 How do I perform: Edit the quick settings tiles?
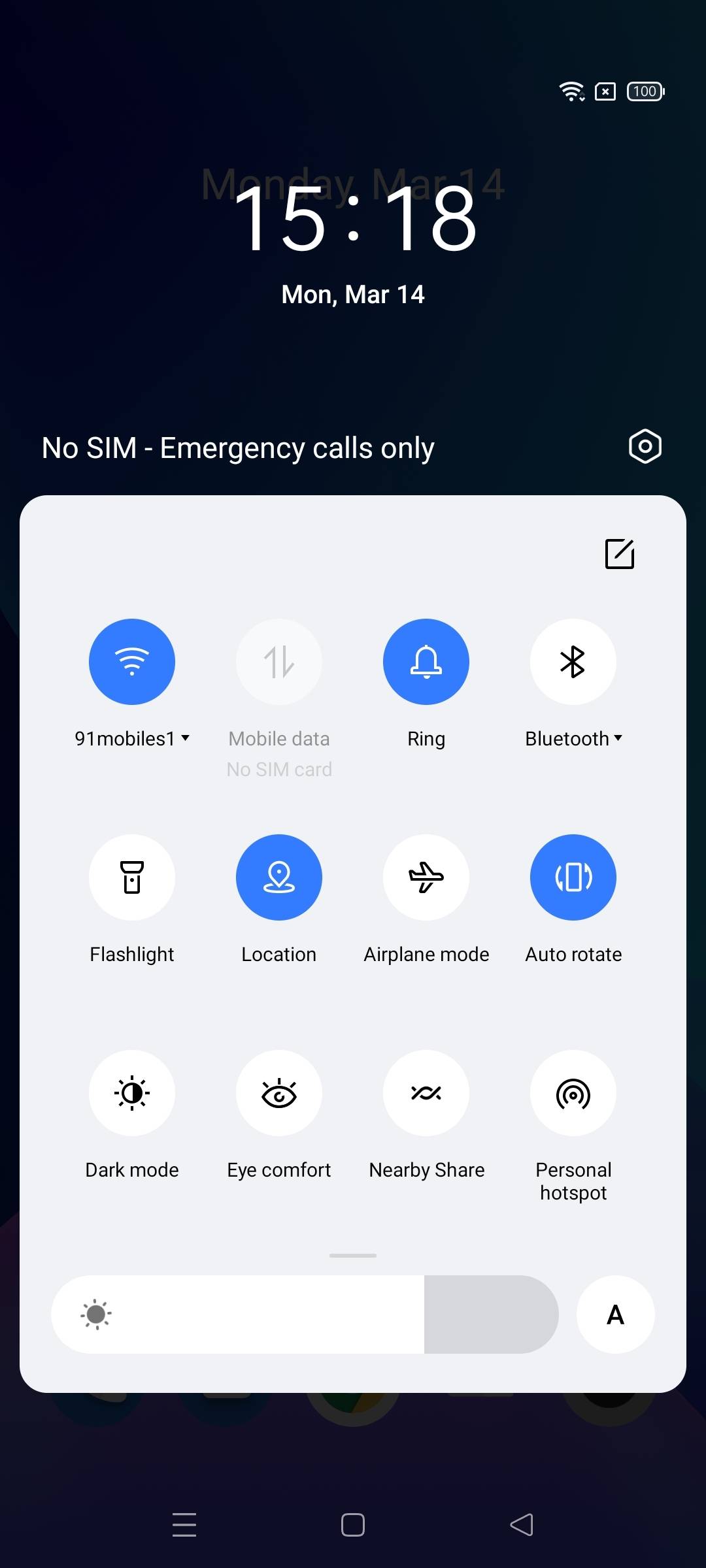click(620, 554)
